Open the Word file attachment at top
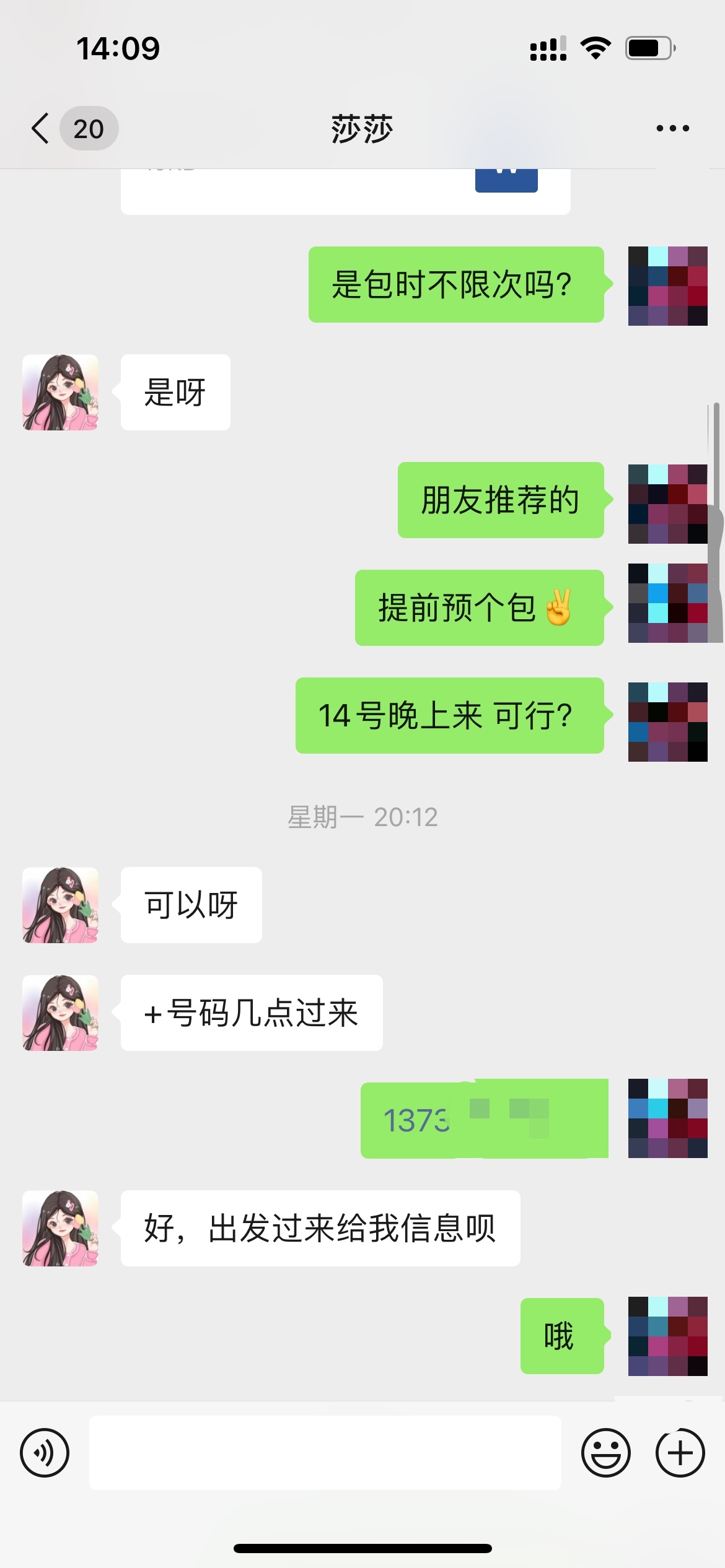The image size is (725, 1568). [x=345, y=191]
